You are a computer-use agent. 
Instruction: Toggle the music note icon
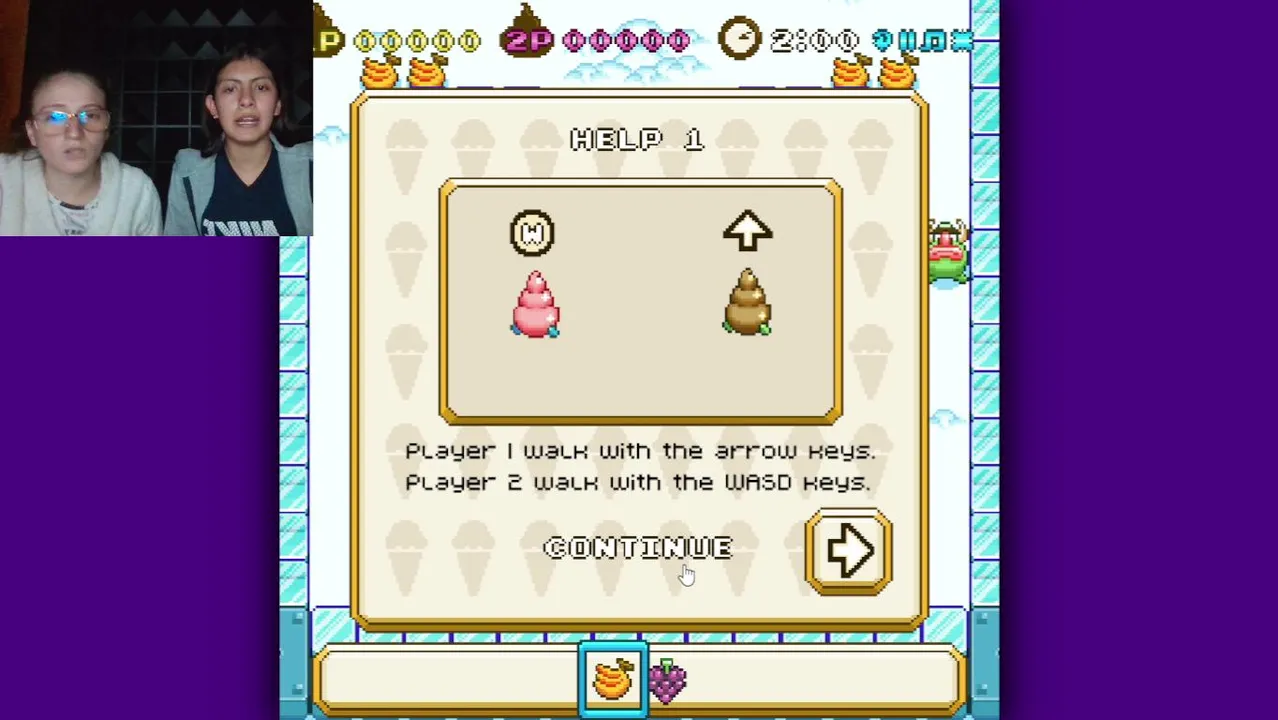pyautogui.click(x=933, y=40)
